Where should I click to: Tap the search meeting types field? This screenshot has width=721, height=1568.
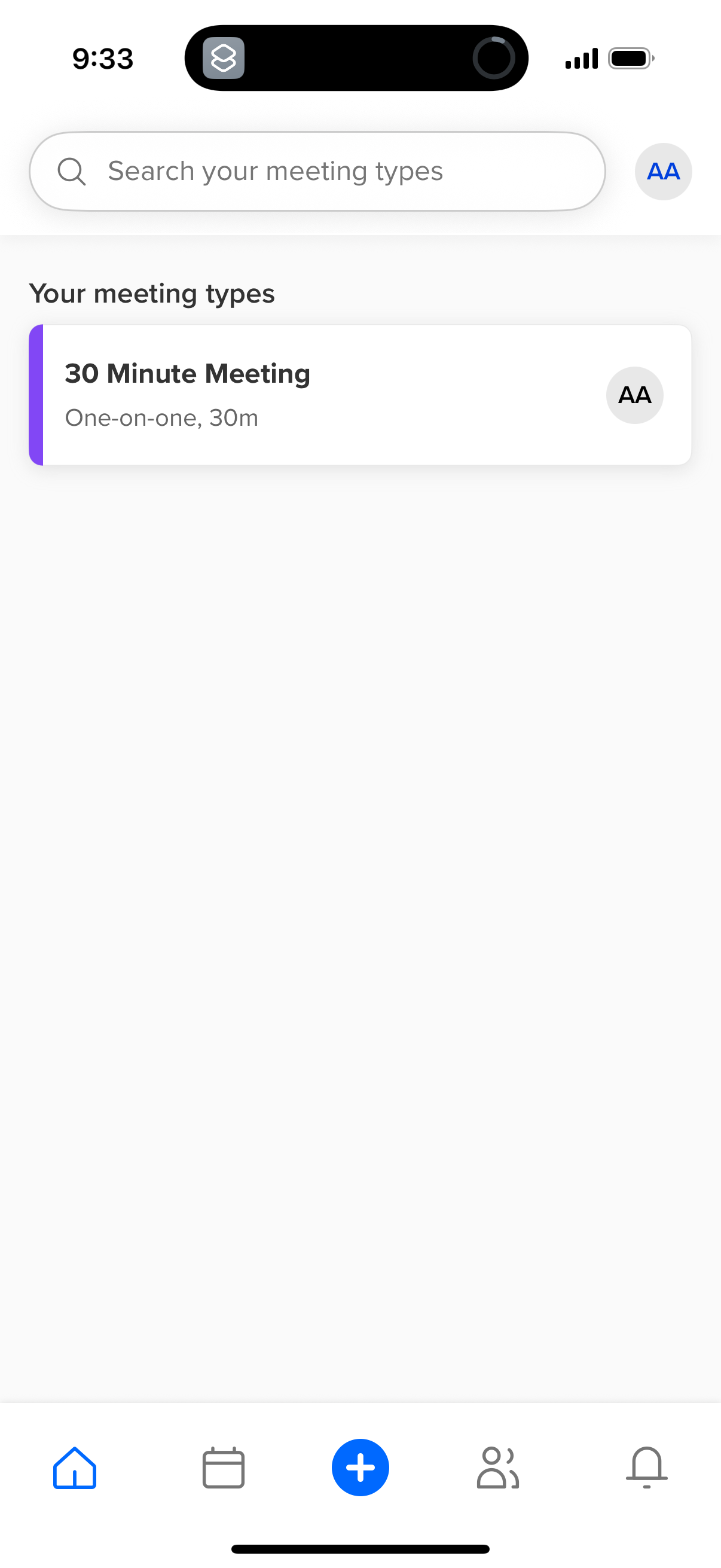point(317,171)
